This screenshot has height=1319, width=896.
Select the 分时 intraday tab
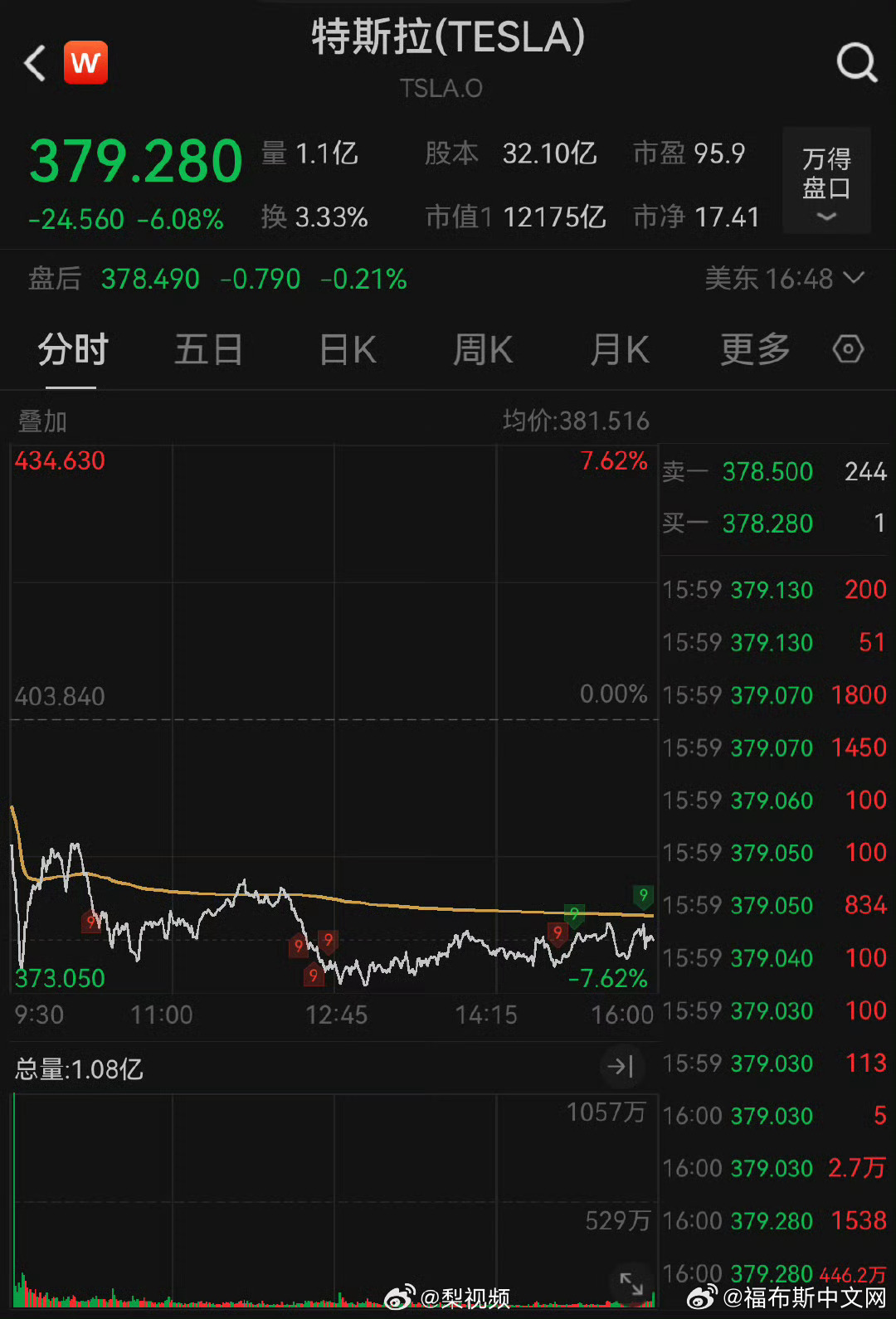click(x=73, y=349)
